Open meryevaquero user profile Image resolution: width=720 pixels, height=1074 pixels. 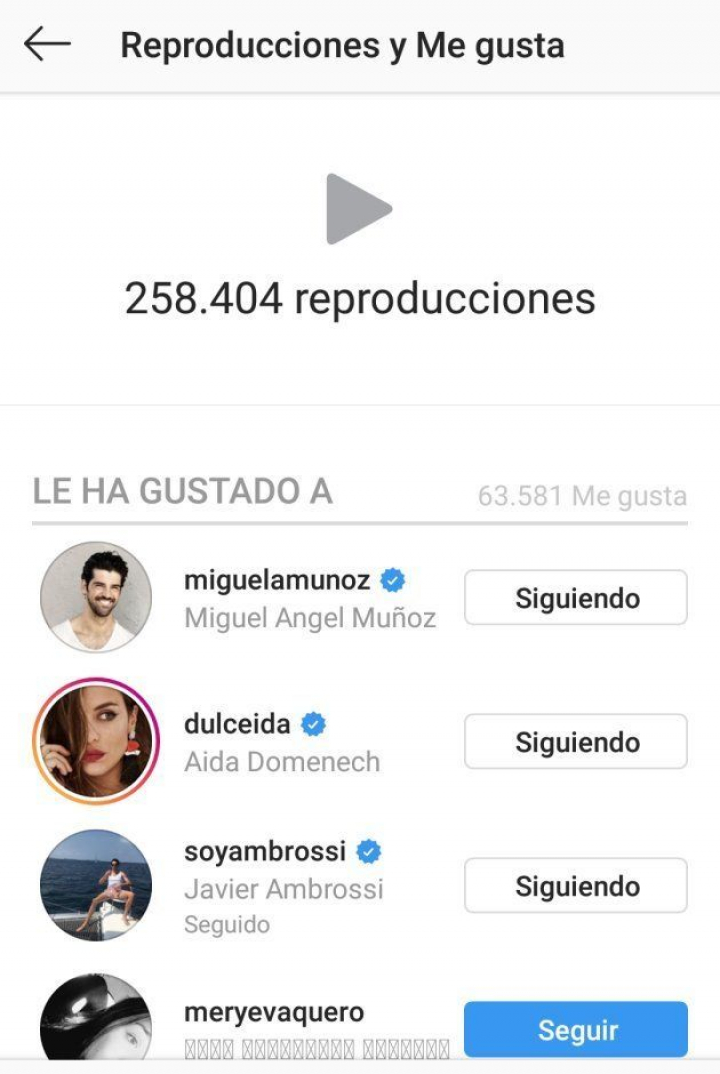click(x=276, y=1012)
